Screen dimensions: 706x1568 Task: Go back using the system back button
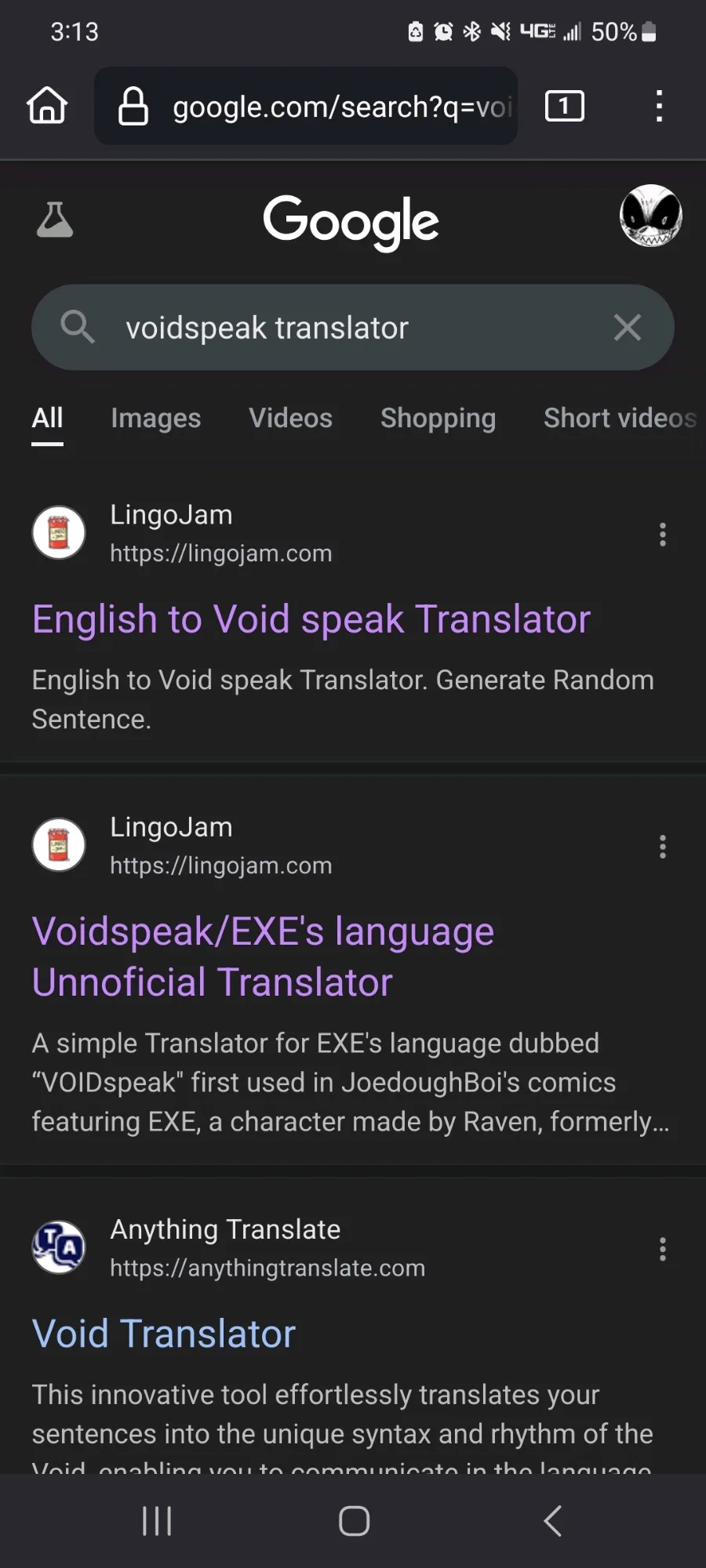click(x=552, y=1521)
